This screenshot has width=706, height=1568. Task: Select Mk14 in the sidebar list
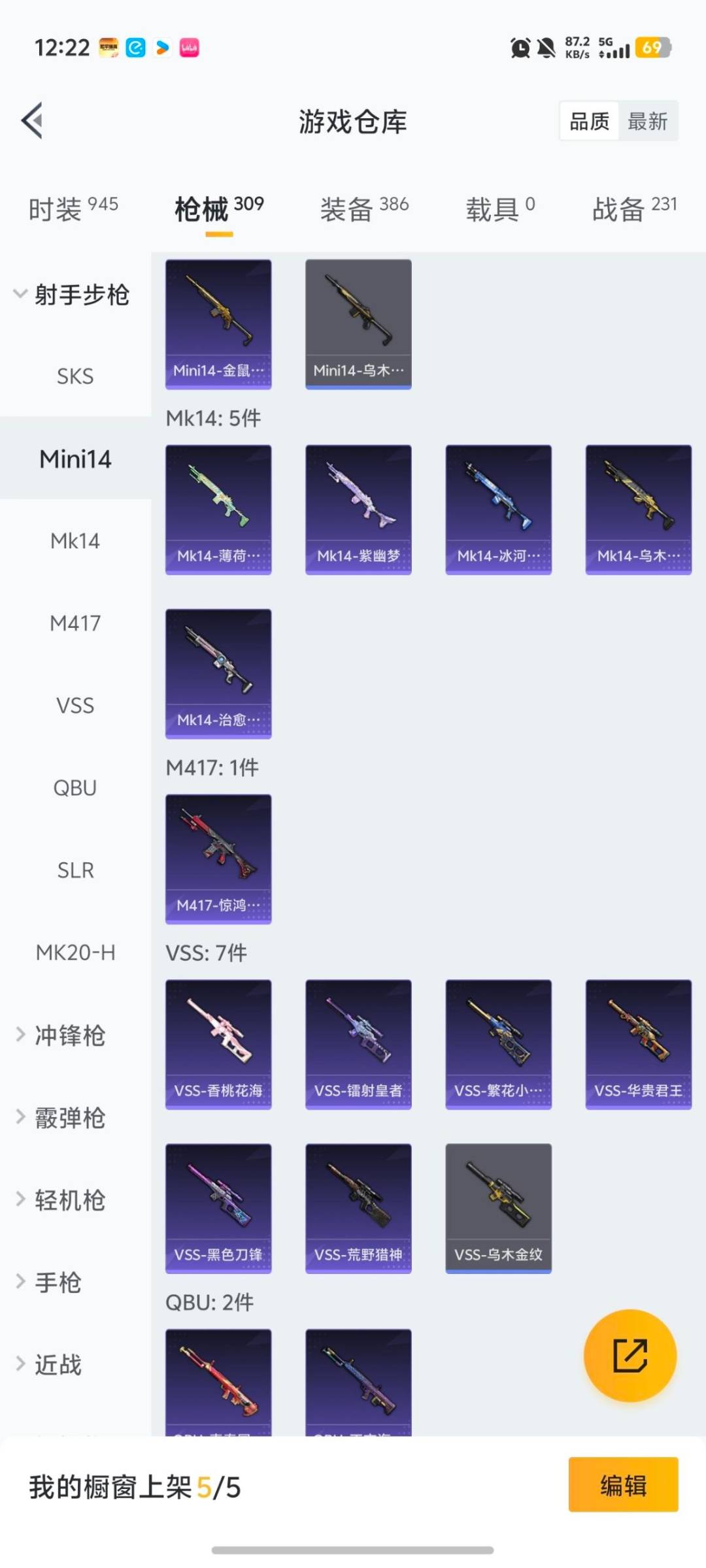[75, 541]
